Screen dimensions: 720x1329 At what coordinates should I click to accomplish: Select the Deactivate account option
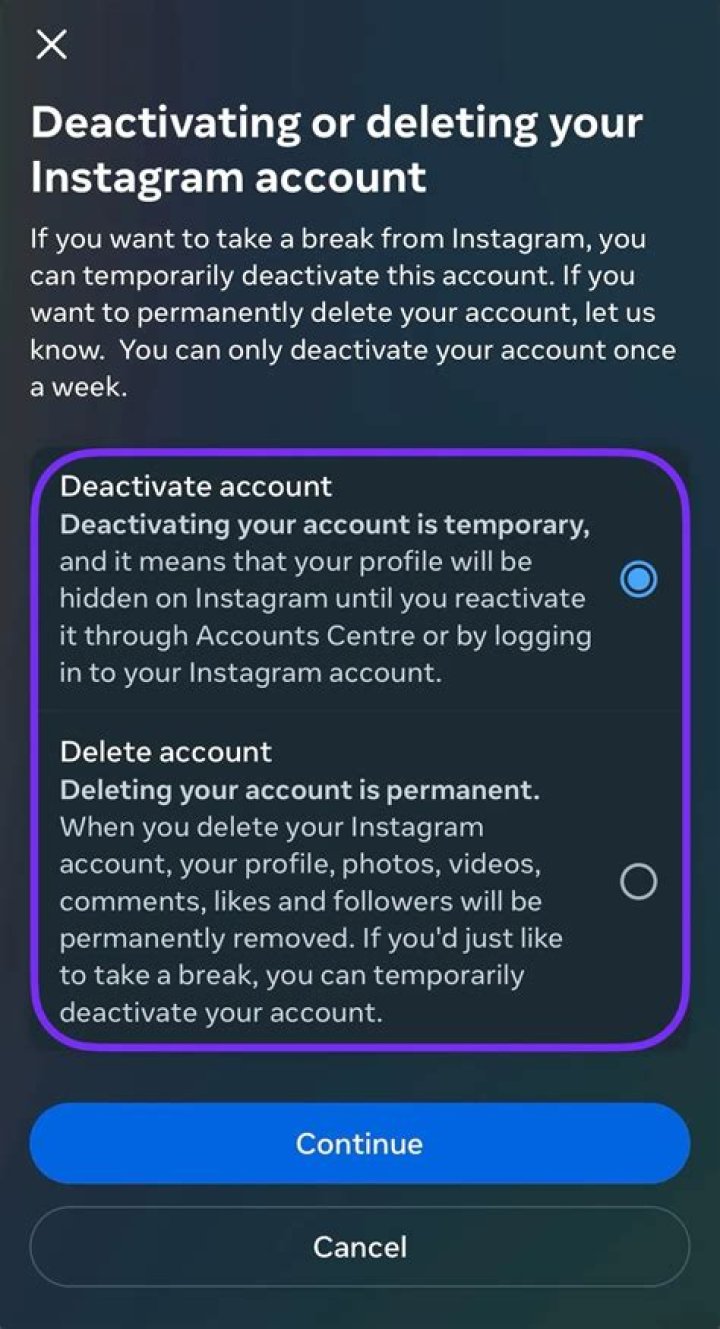click(638, 579)
